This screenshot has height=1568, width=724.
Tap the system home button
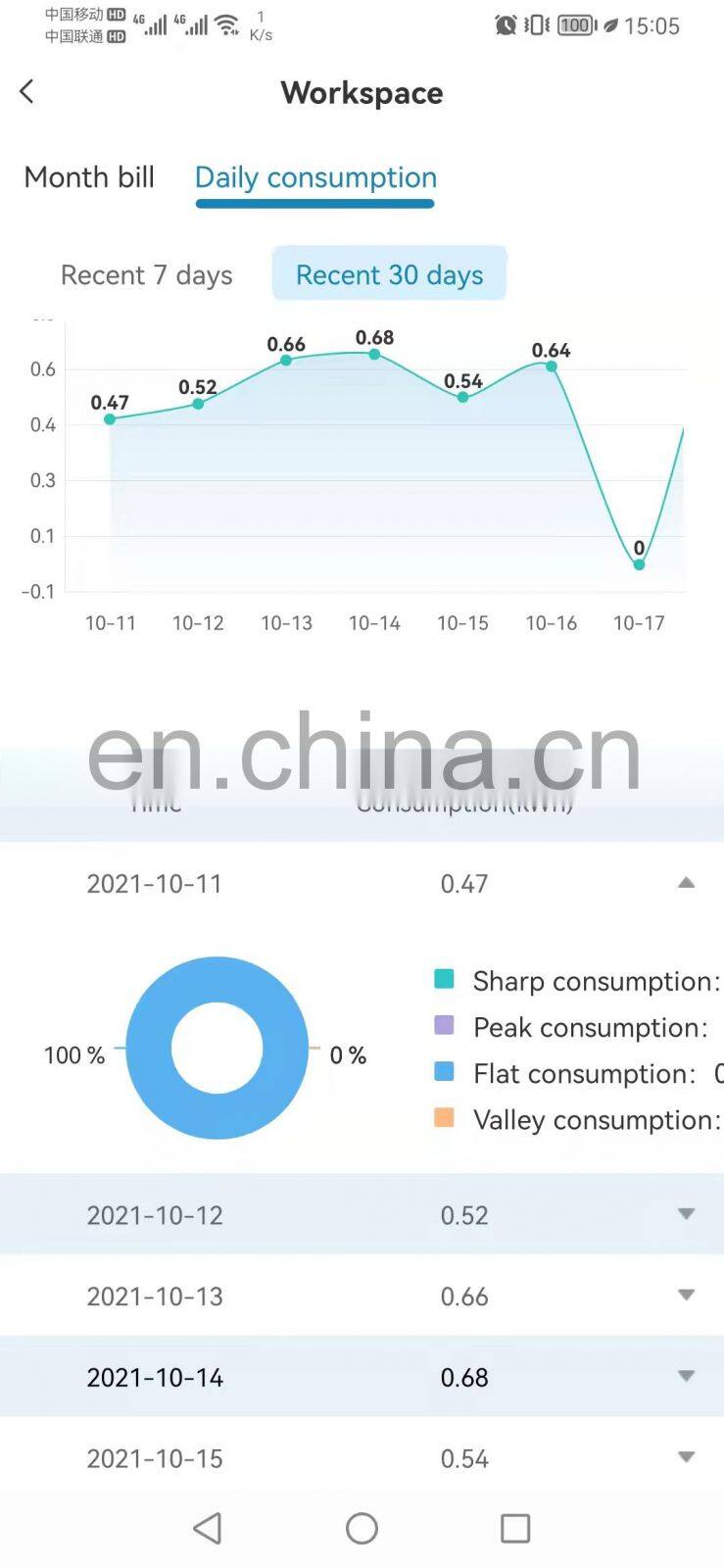[362, 1528]
